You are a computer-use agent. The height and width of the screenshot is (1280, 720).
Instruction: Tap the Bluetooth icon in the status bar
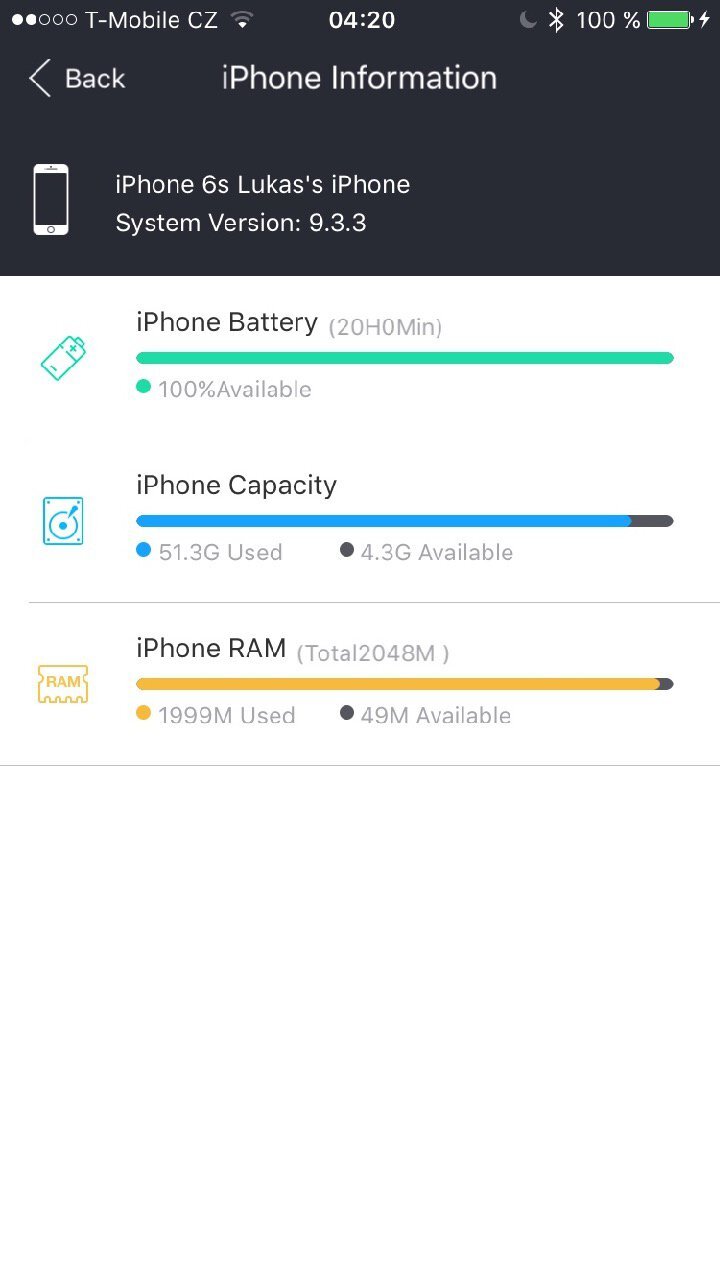tap(557, 19)
